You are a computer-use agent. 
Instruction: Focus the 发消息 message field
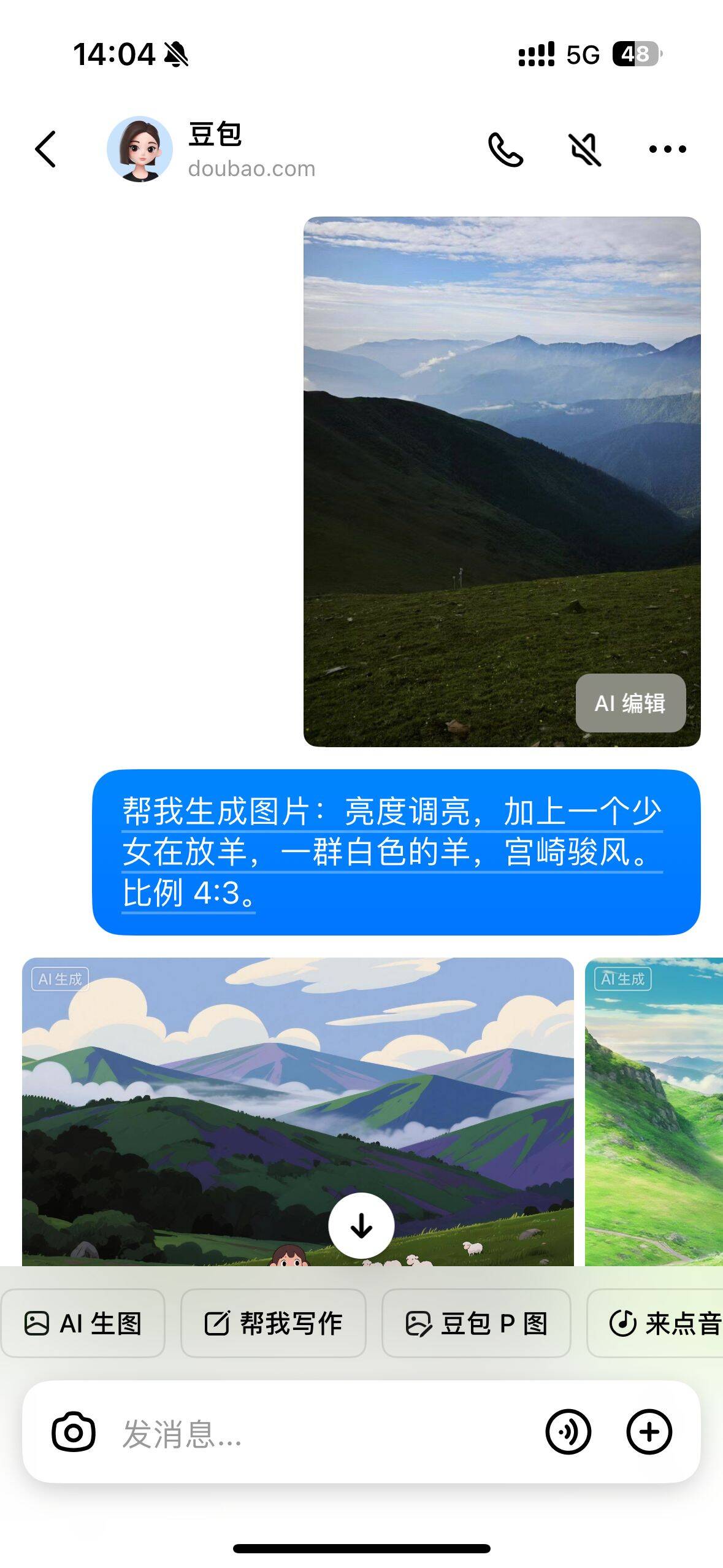pyautogui.click(x=325, y=1433)
